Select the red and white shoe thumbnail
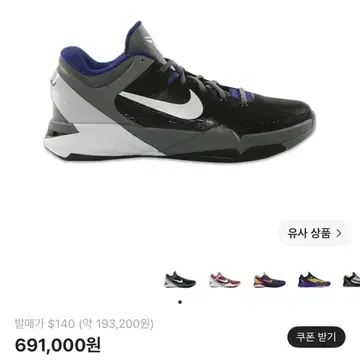This screenshot has width=360, height=360. pos(225,280)
